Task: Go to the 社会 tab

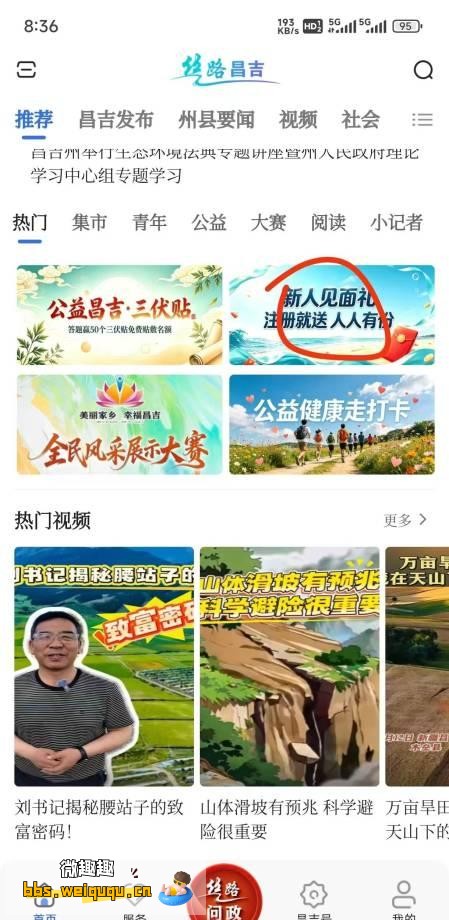Action: 360,120
